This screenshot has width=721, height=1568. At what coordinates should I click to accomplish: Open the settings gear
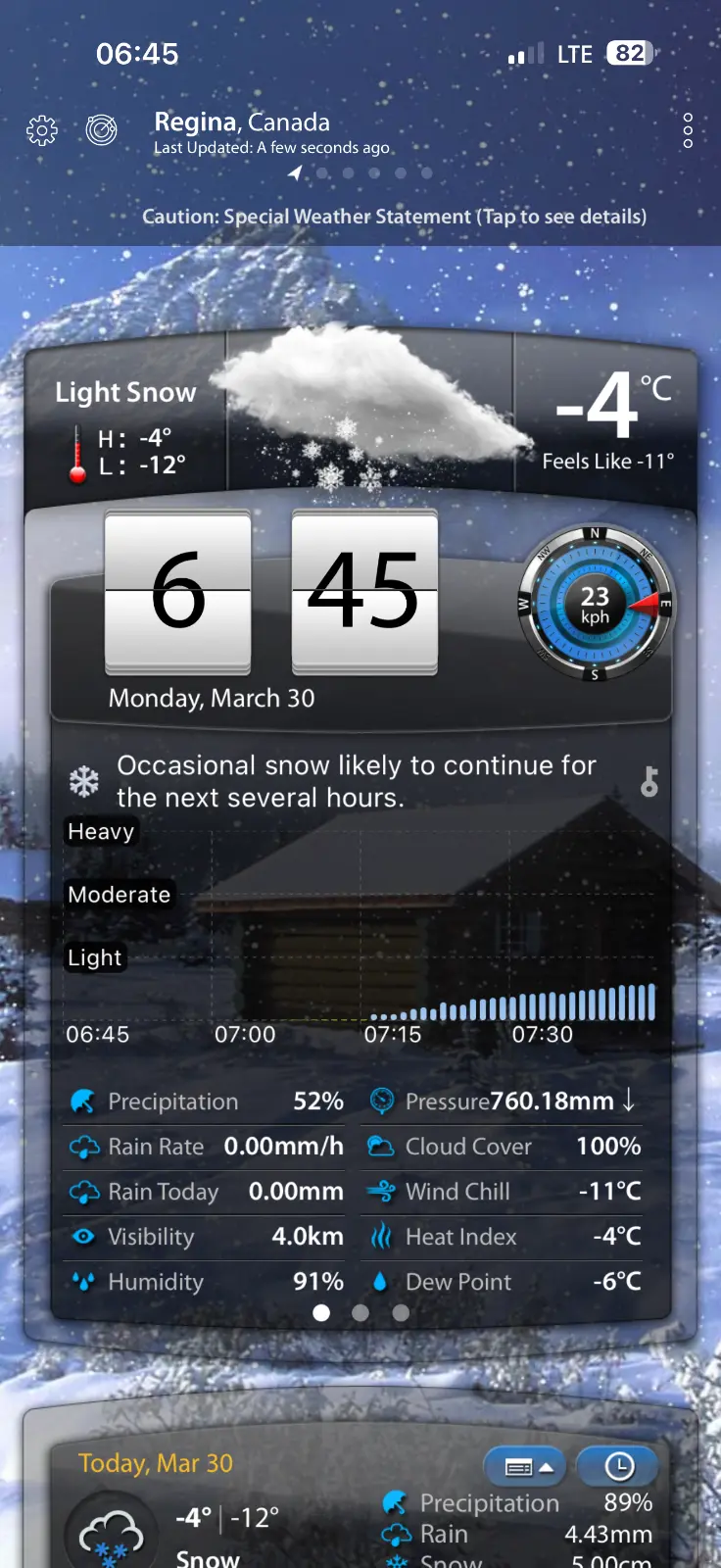pyautogui.click(x=42, y=130)
